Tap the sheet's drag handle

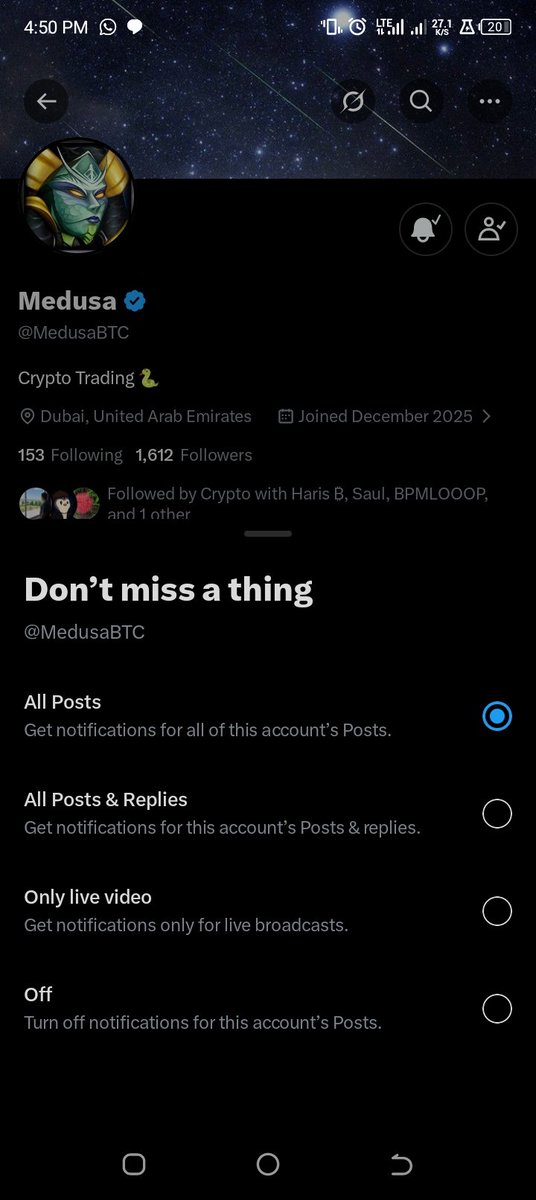coord(268,534)
